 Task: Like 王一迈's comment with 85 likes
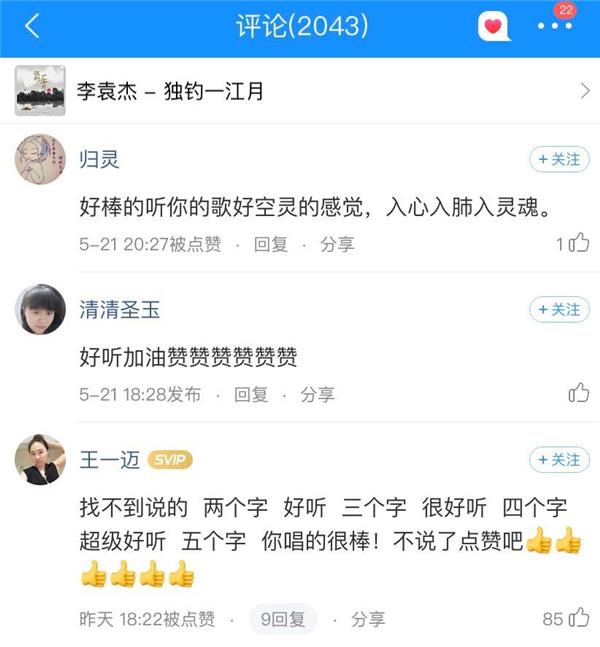(x=579, y=618)
